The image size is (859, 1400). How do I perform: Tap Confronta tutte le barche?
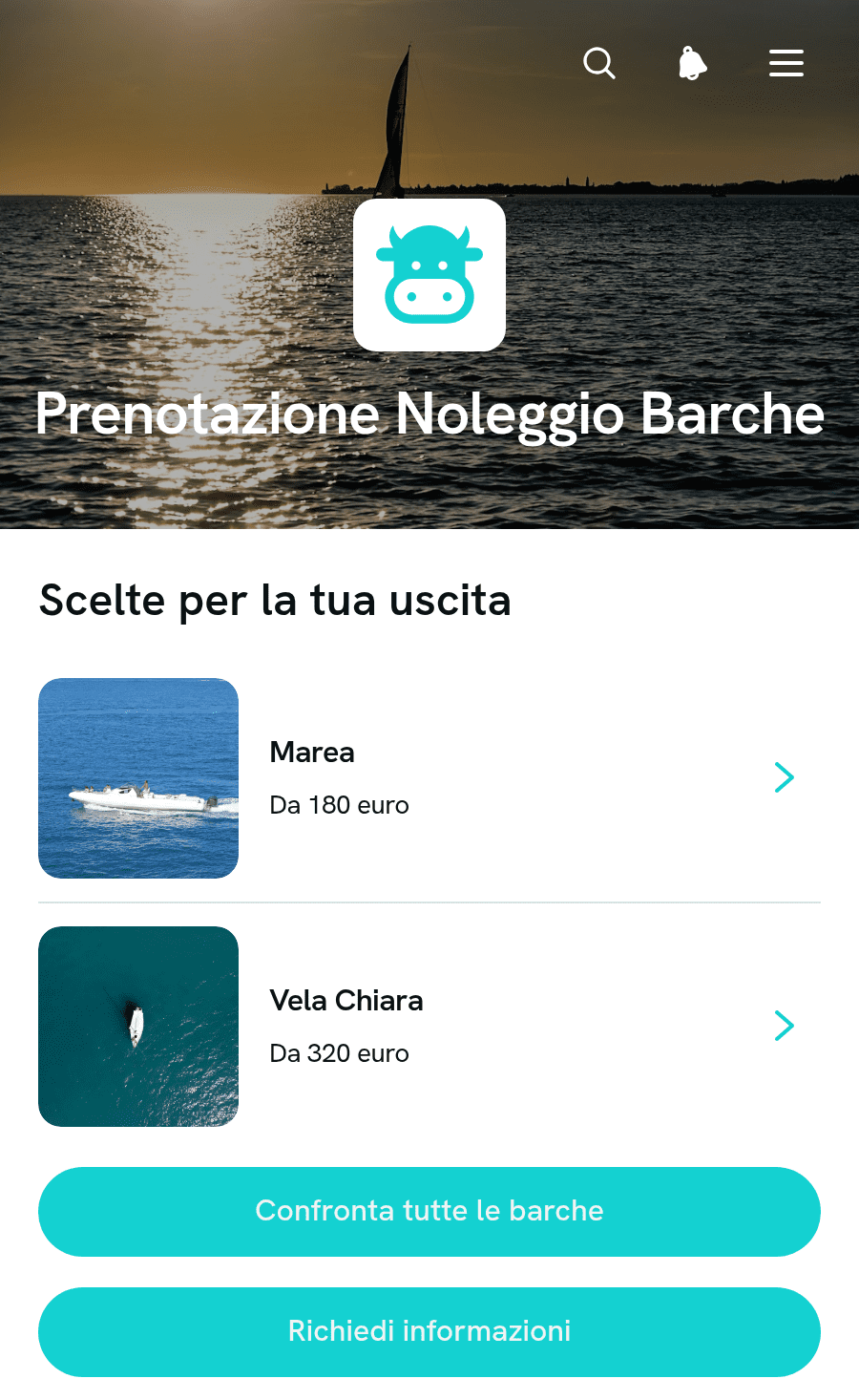pos(429,1212)
